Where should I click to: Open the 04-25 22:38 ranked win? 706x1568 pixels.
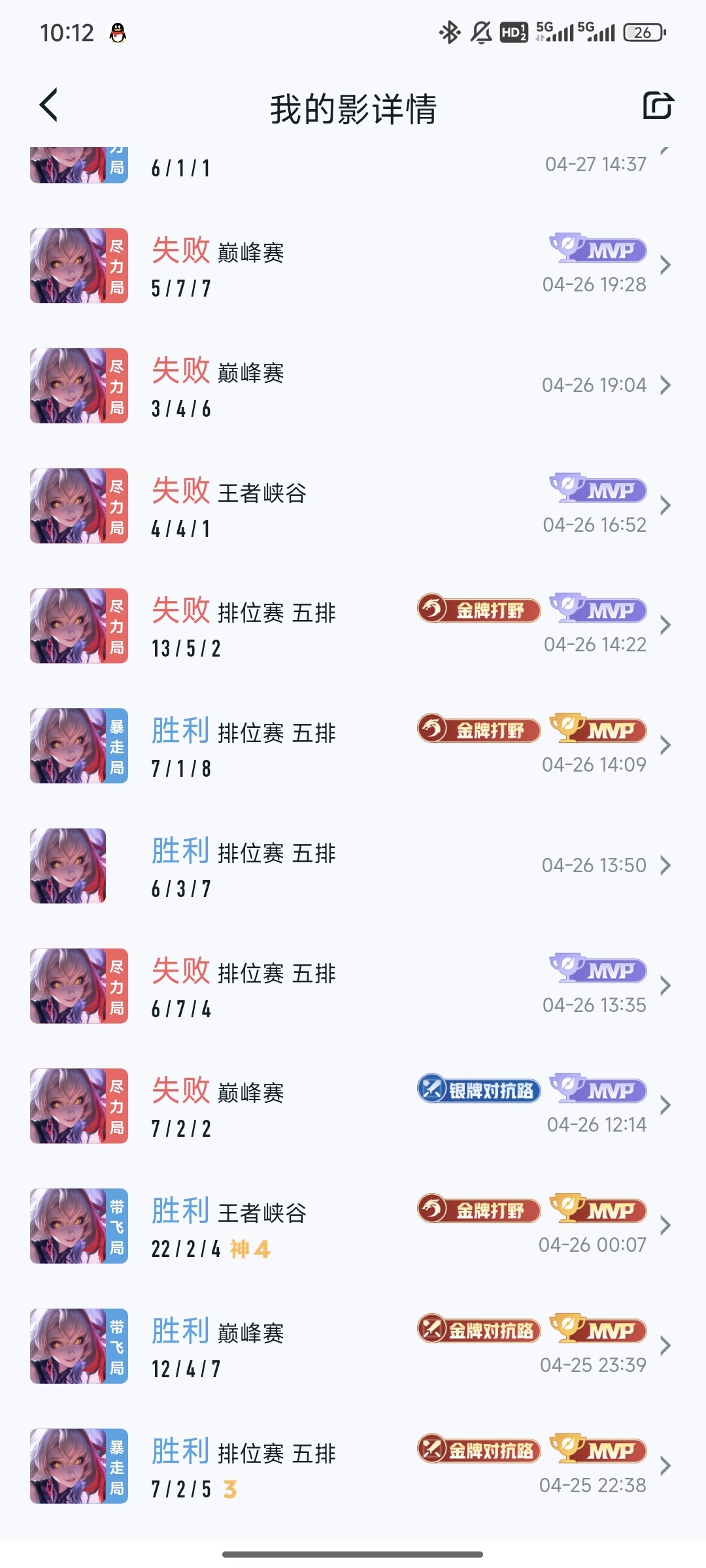pyautogui.click(x=353, y=1467)
